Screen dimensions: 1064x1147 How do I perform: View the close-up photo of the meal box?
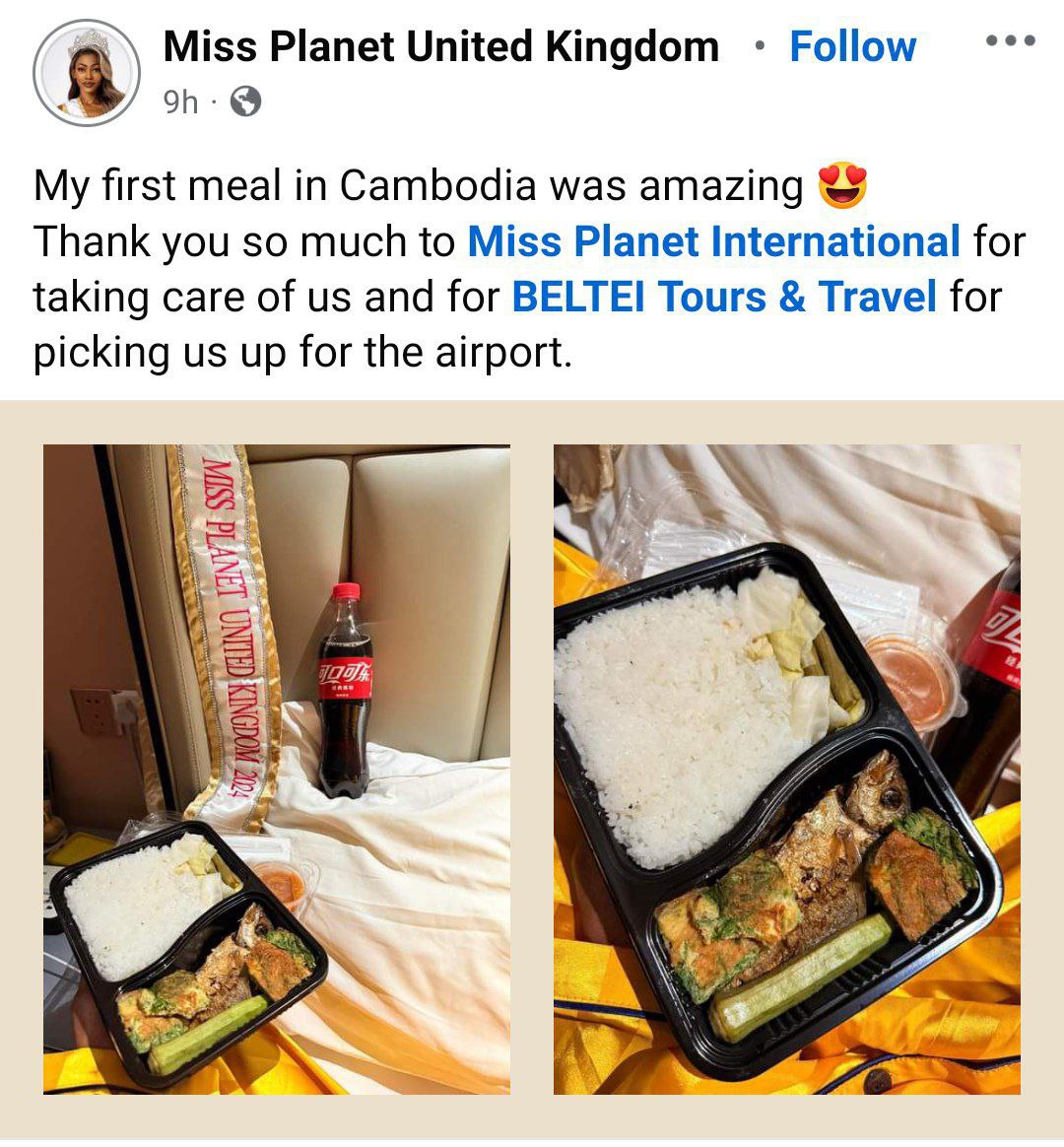click(786, 769)
